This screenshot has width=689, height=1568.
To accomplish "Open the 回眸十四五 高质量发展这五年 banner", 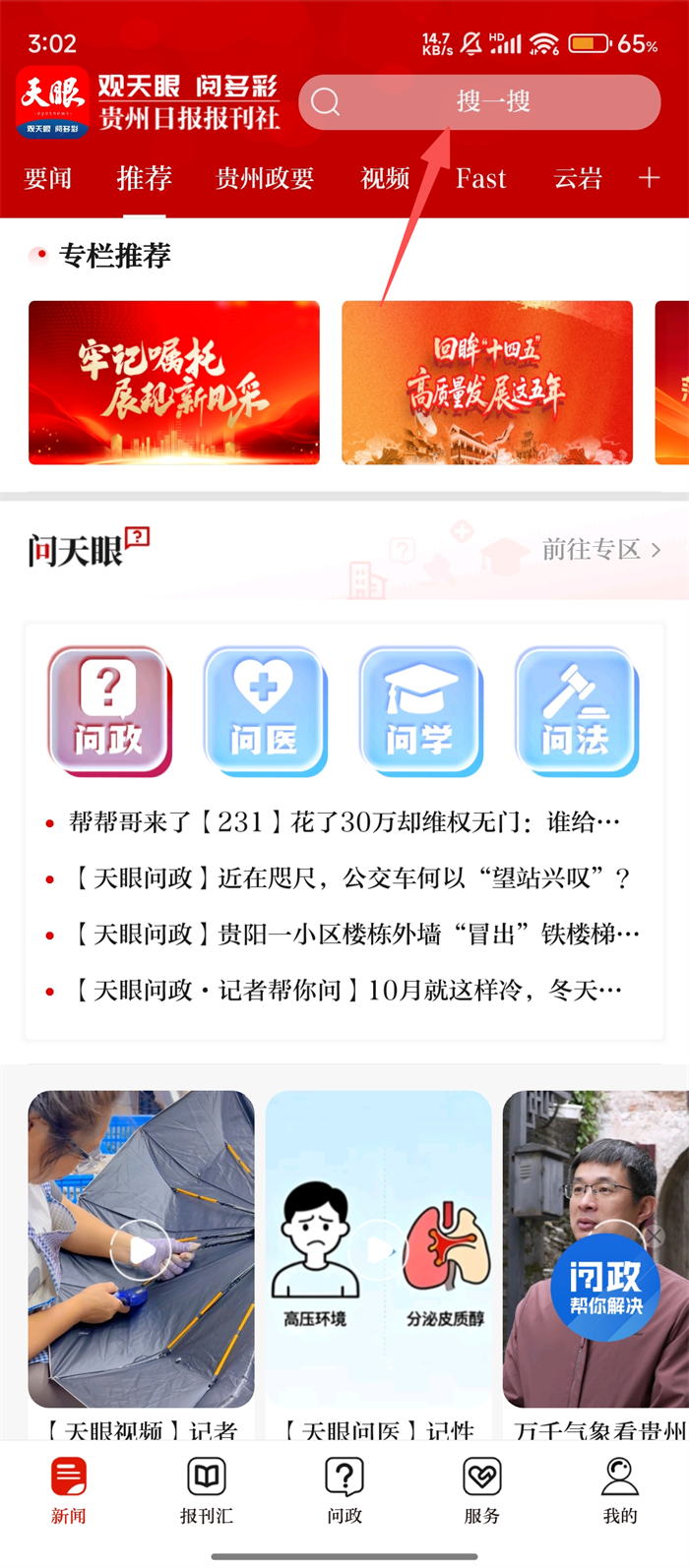I will click(x=487, y=382).
